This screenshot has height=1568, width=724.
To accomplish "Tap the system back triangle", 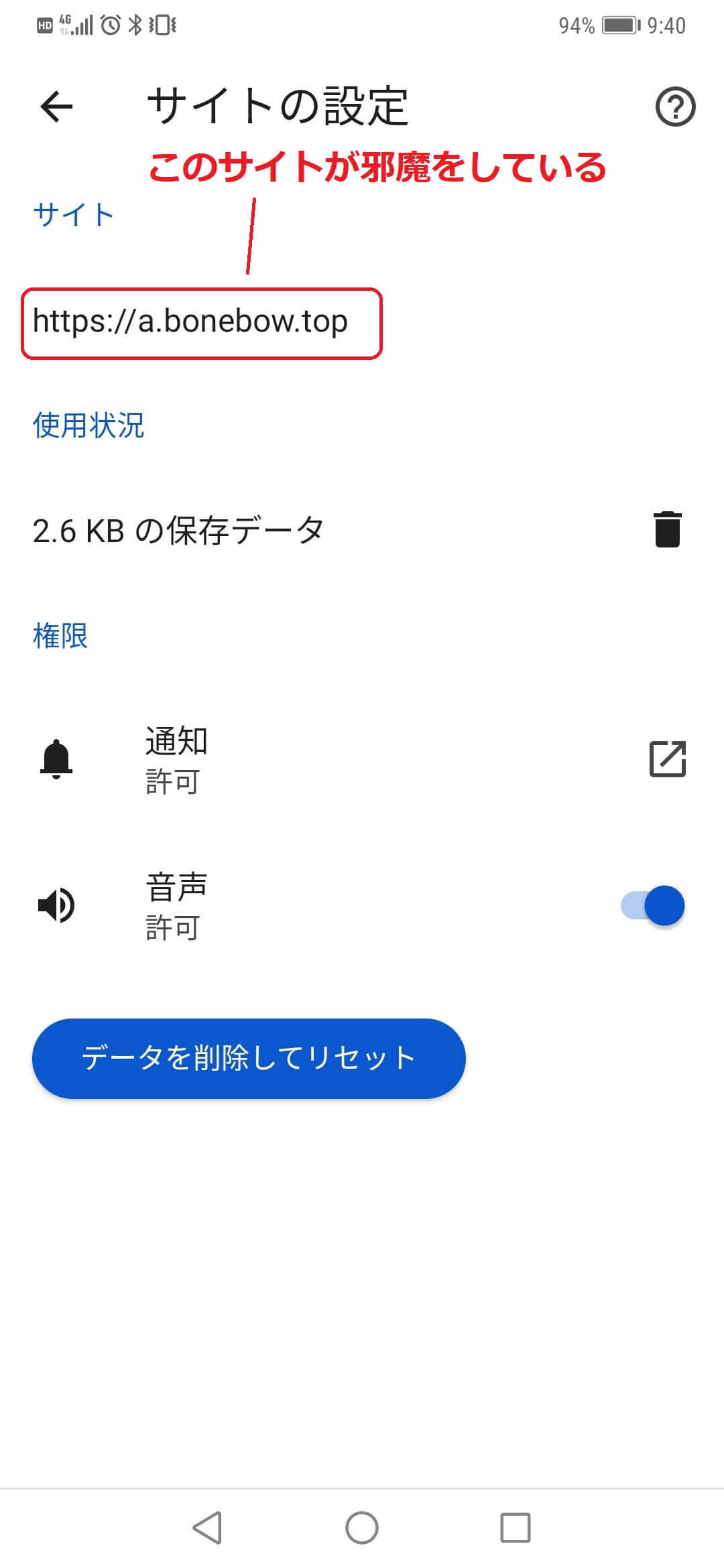I will tap(207, 1528).
